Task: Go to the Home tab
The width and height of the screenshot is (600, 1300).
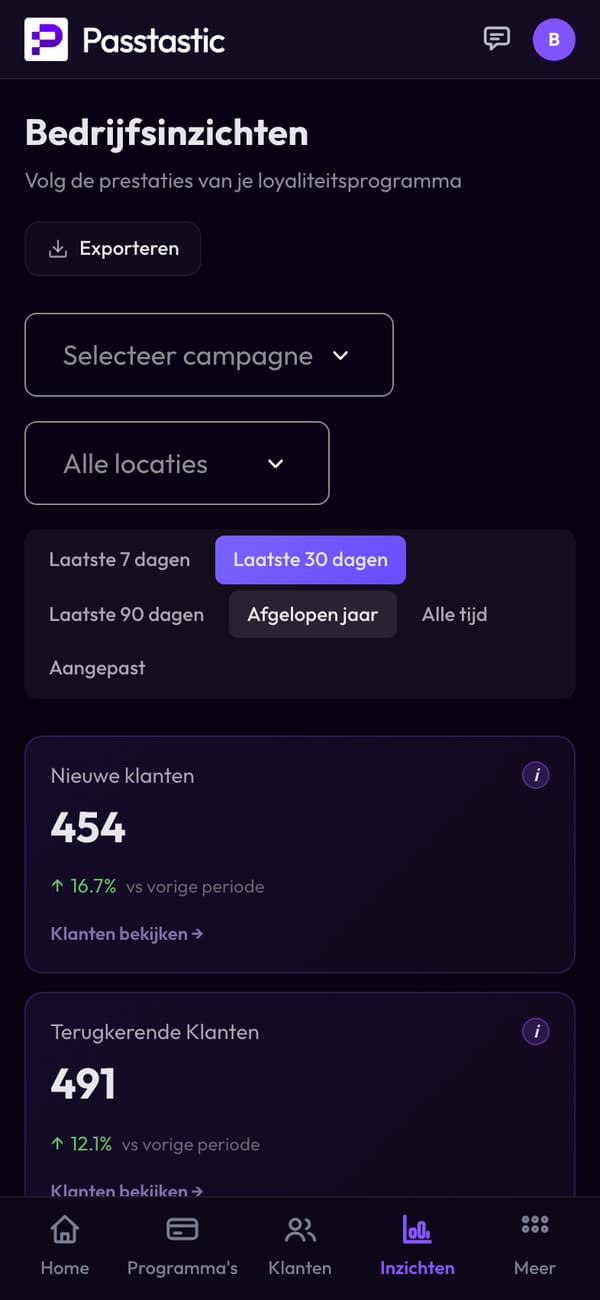Action: [x=65, y=1246]
